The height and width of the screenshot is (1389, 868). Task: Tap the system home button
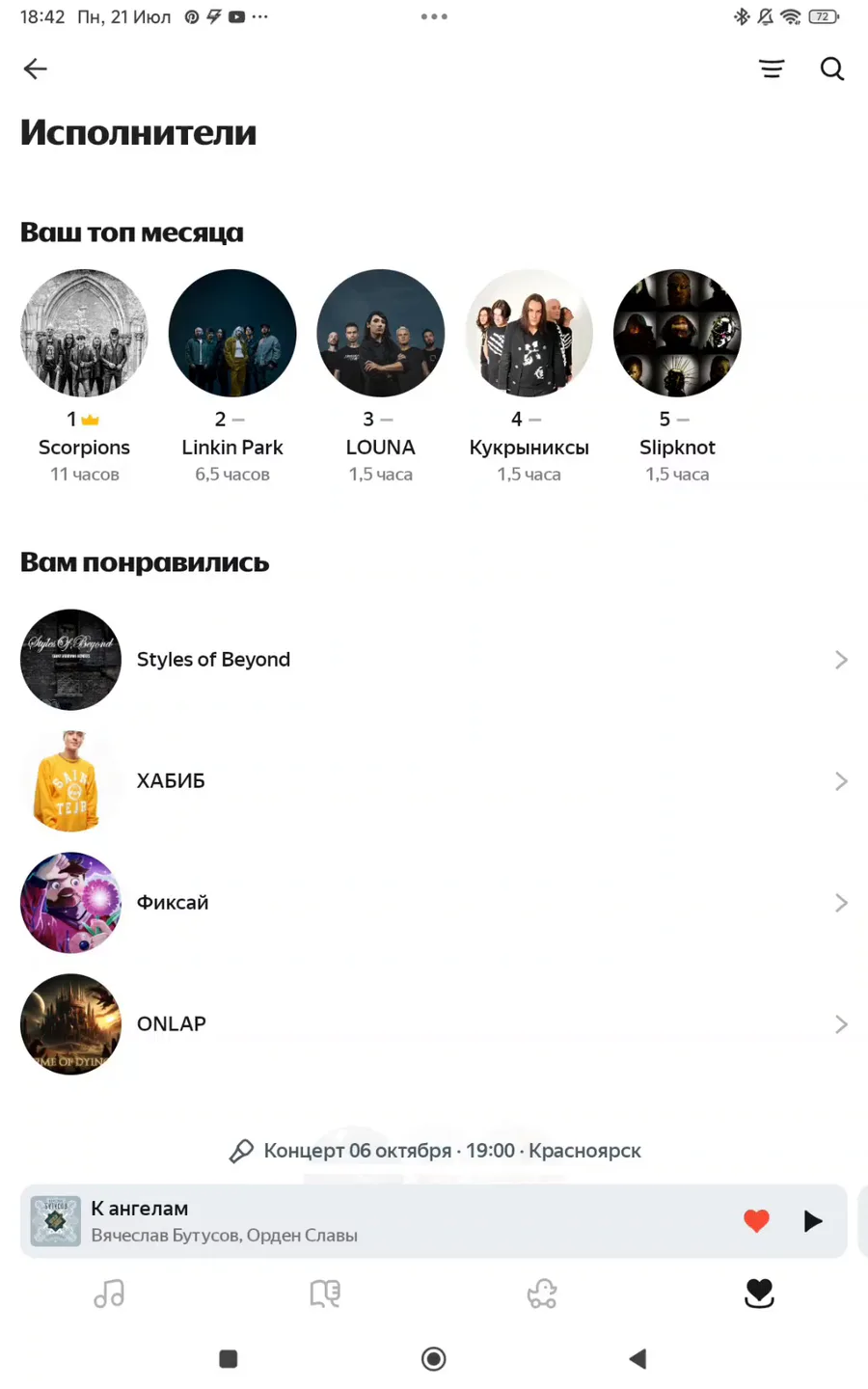click(434, 1359)
